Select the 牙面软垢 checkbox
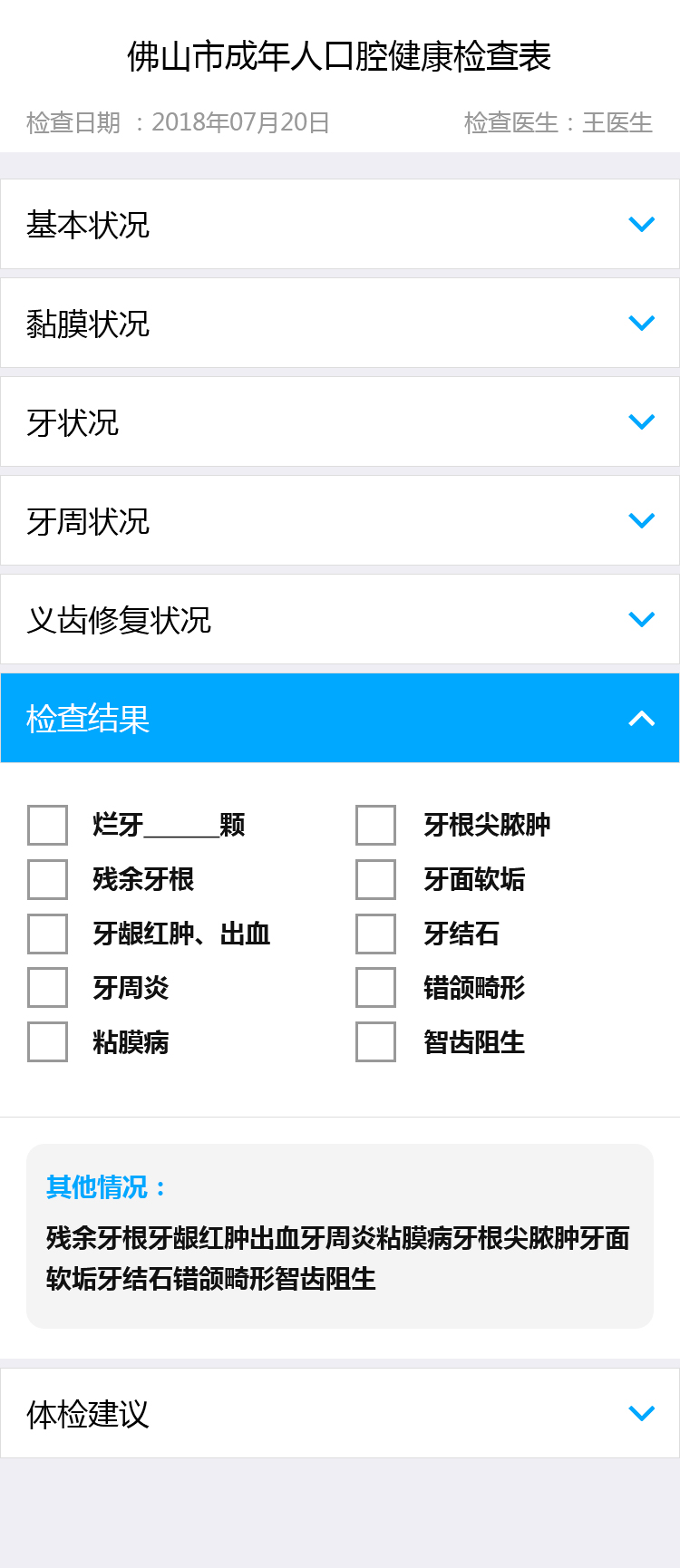The image size is (680, 1568). pyautogui.click(x=375, y=879)
